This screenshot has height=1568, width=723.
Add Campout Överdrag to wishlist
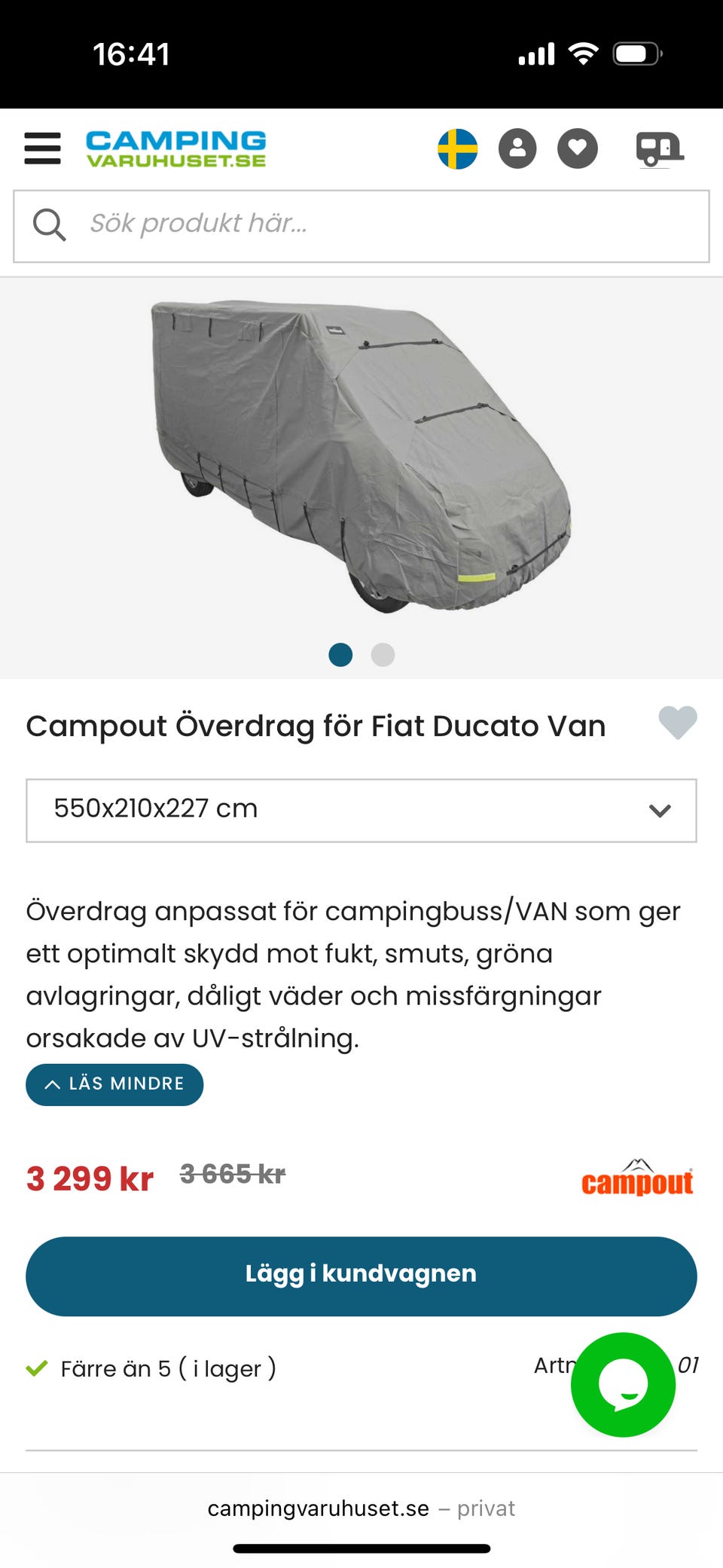point(677,723)
